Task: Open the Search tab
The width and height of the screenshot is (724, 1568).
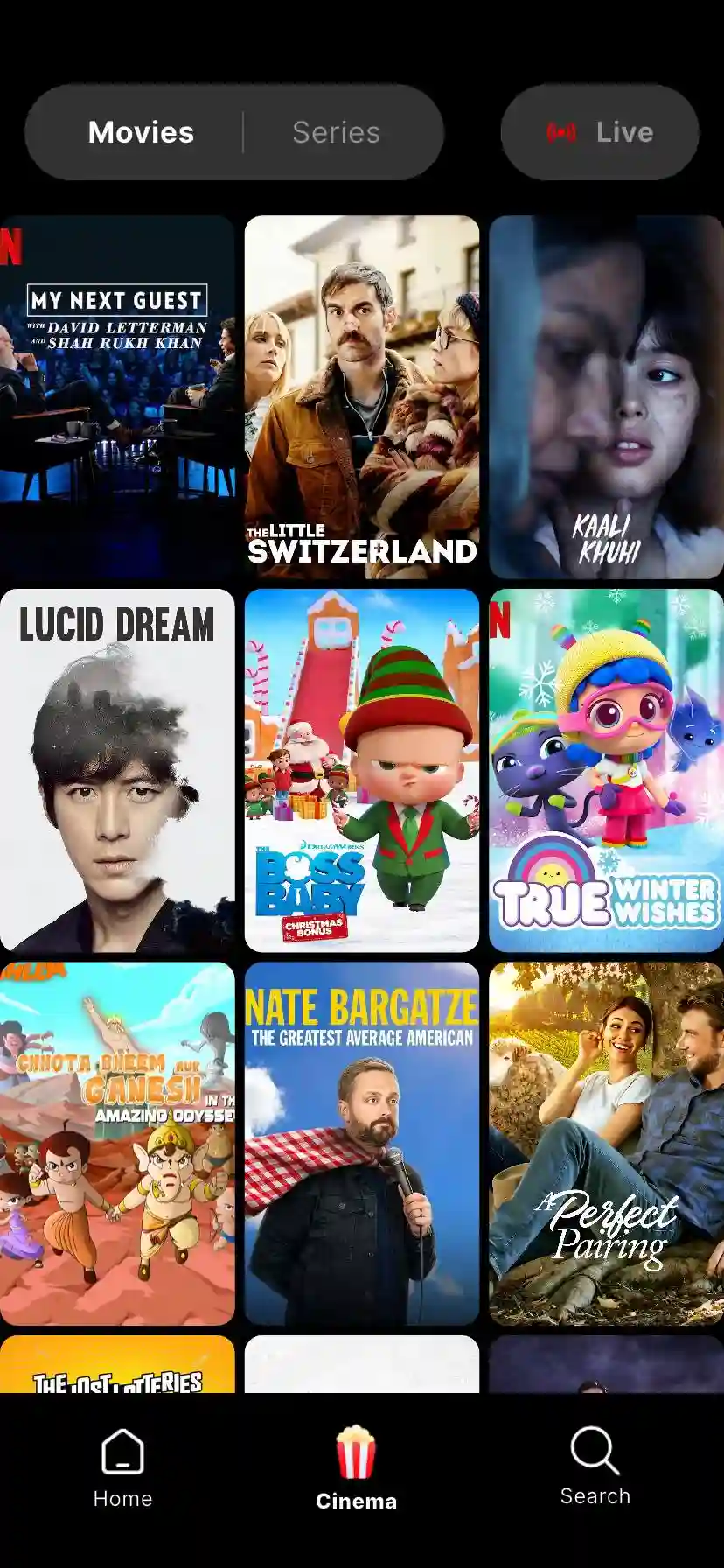Action: (595, 1466)
